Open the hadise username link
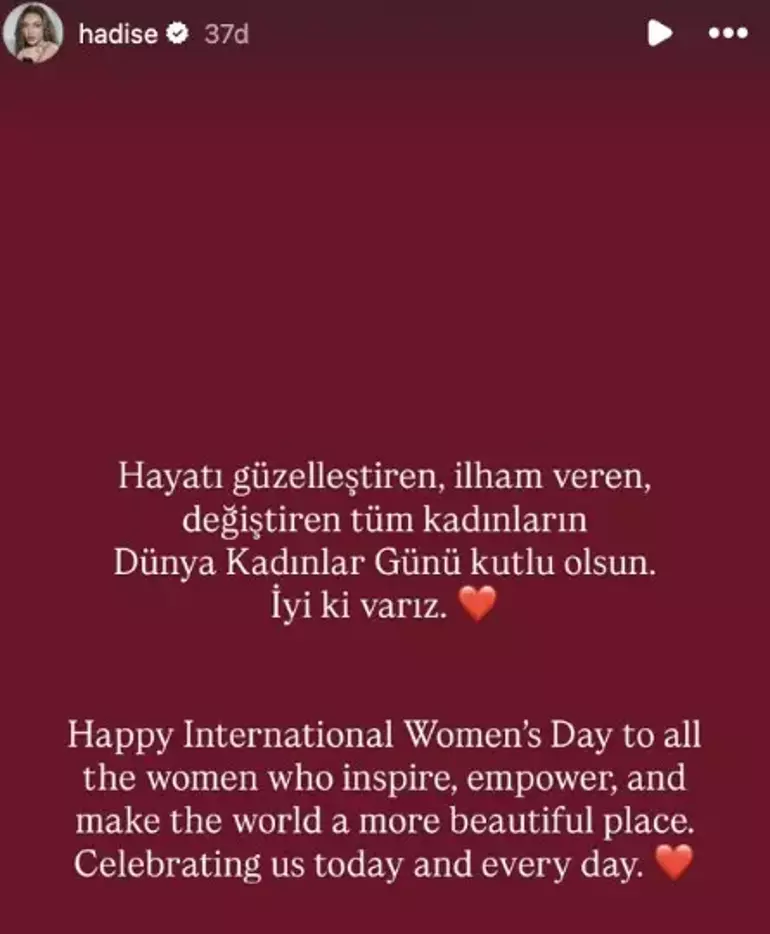770x934 pixels. click(117, 34)
